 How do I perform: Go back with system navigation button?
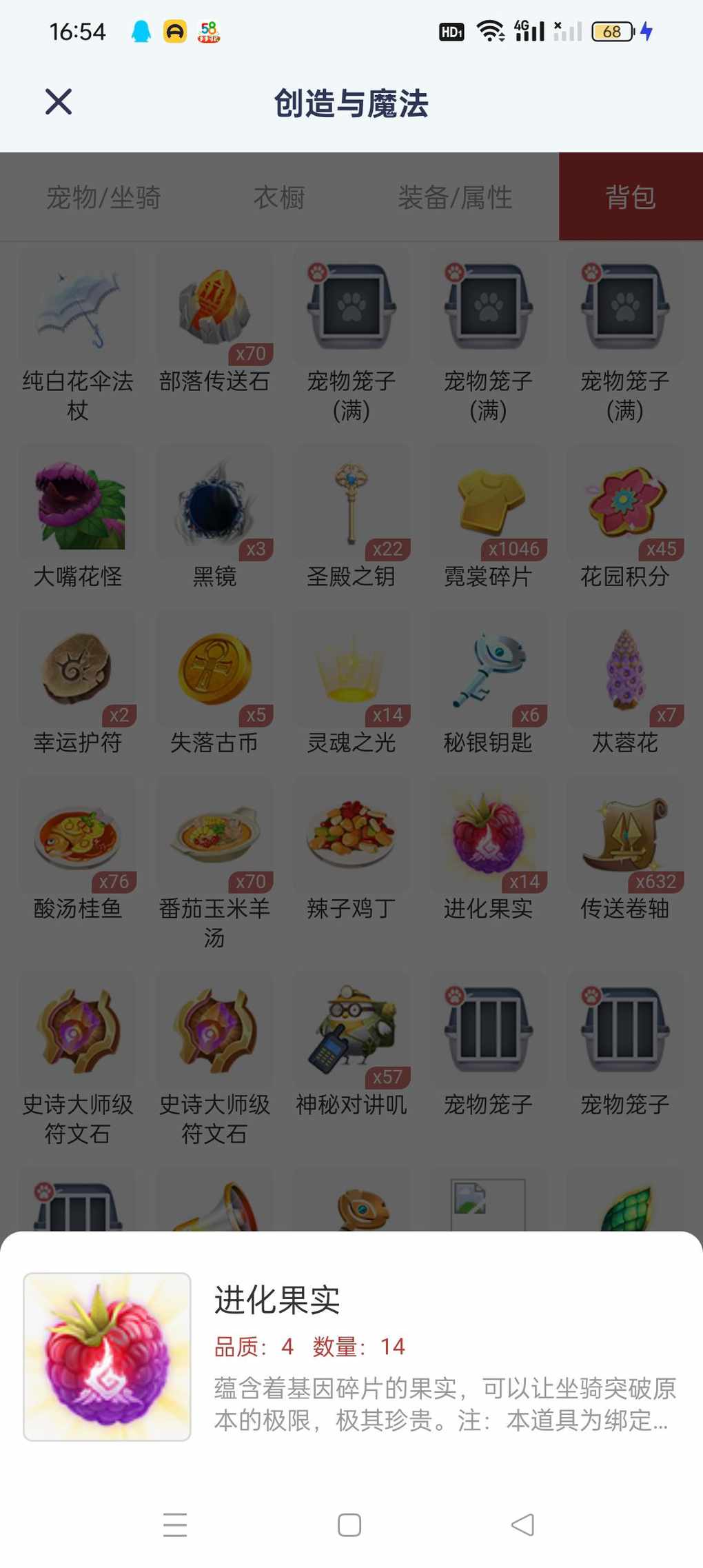pyautogui.click(x=523, y=1525)
